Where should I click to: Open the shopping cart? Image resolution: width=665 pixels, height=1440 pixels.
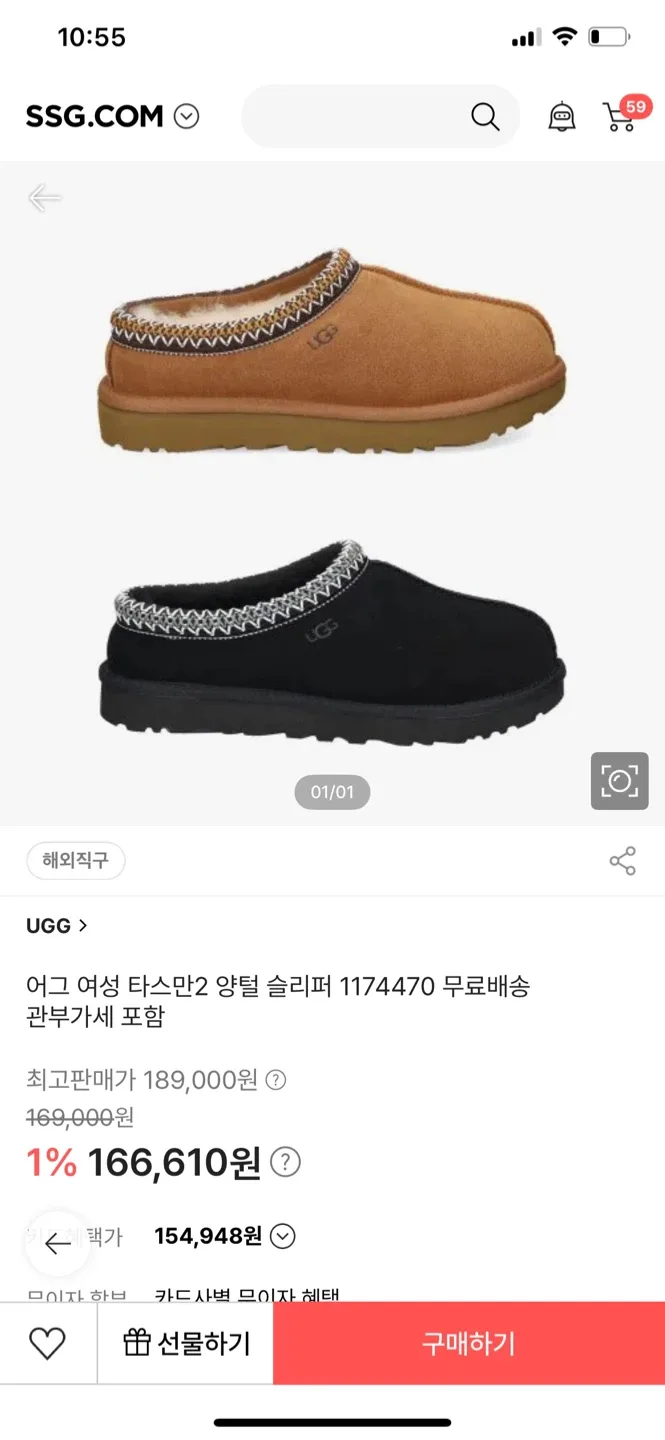click(620, 117)
